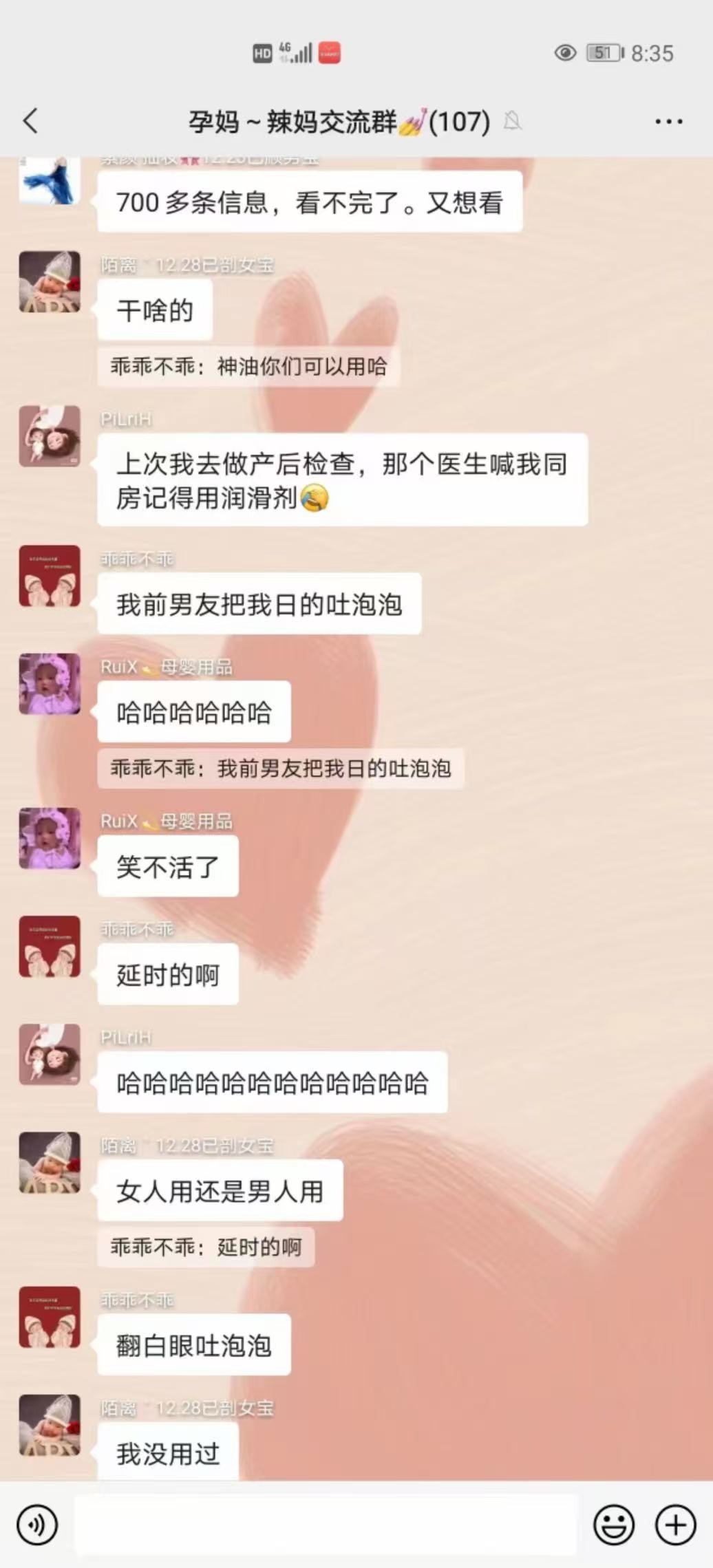Open 乖乖不乖's avatar beside 翻白眼吐泡泡
713x1568 pixels.
coord(50,1317)
